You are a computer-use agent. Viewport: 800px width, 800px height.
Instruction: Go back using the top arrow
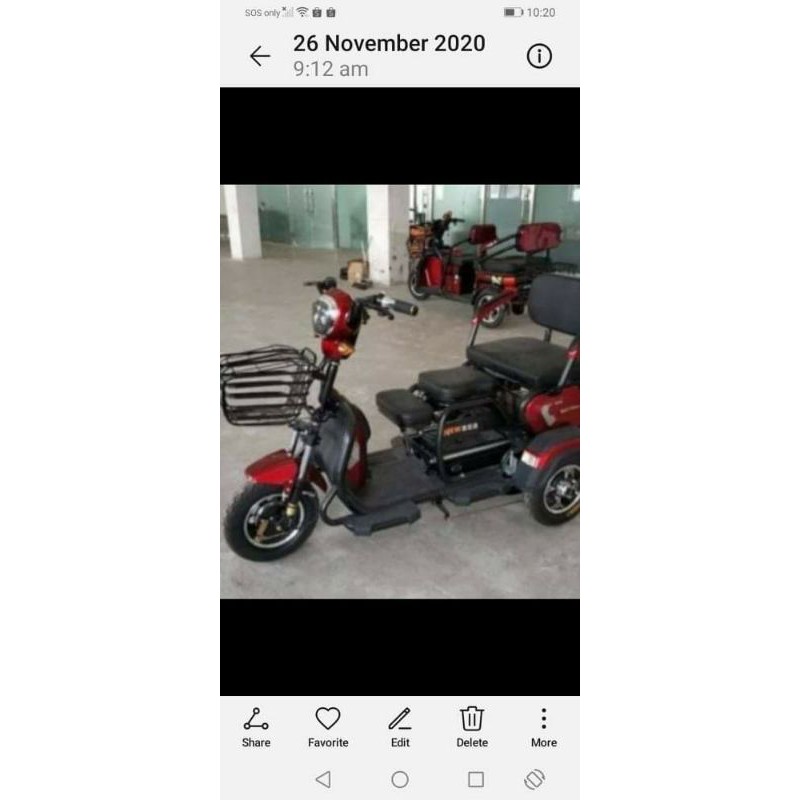point(260,56)
